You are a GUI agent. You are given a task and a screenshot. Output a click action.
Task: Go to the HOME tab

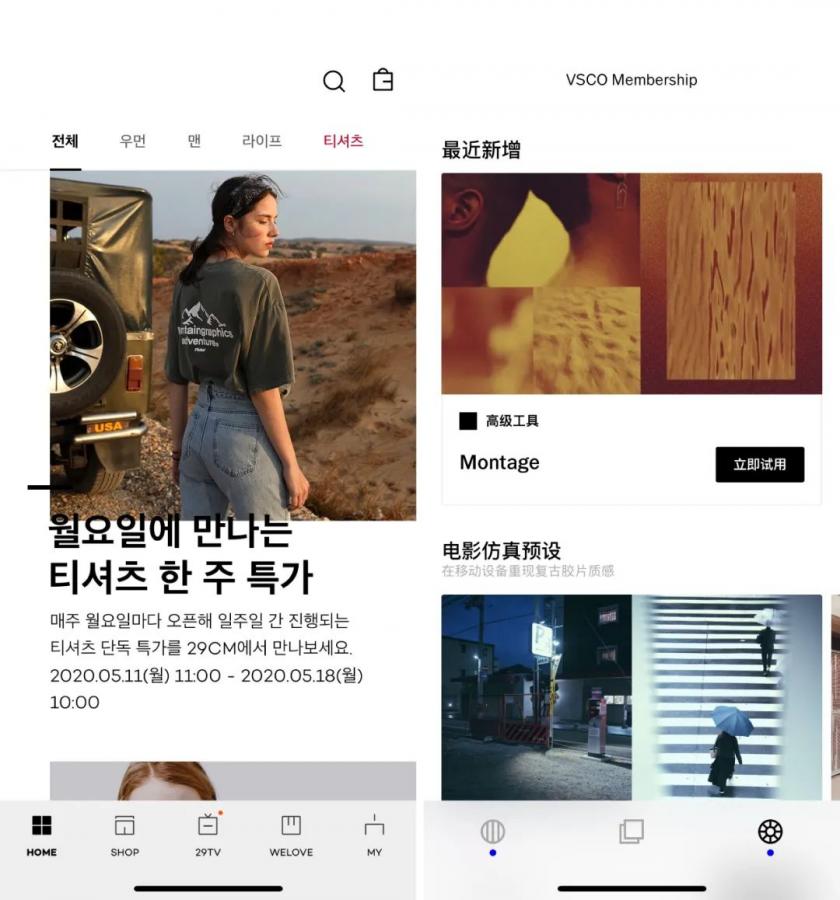pos(41,835)
